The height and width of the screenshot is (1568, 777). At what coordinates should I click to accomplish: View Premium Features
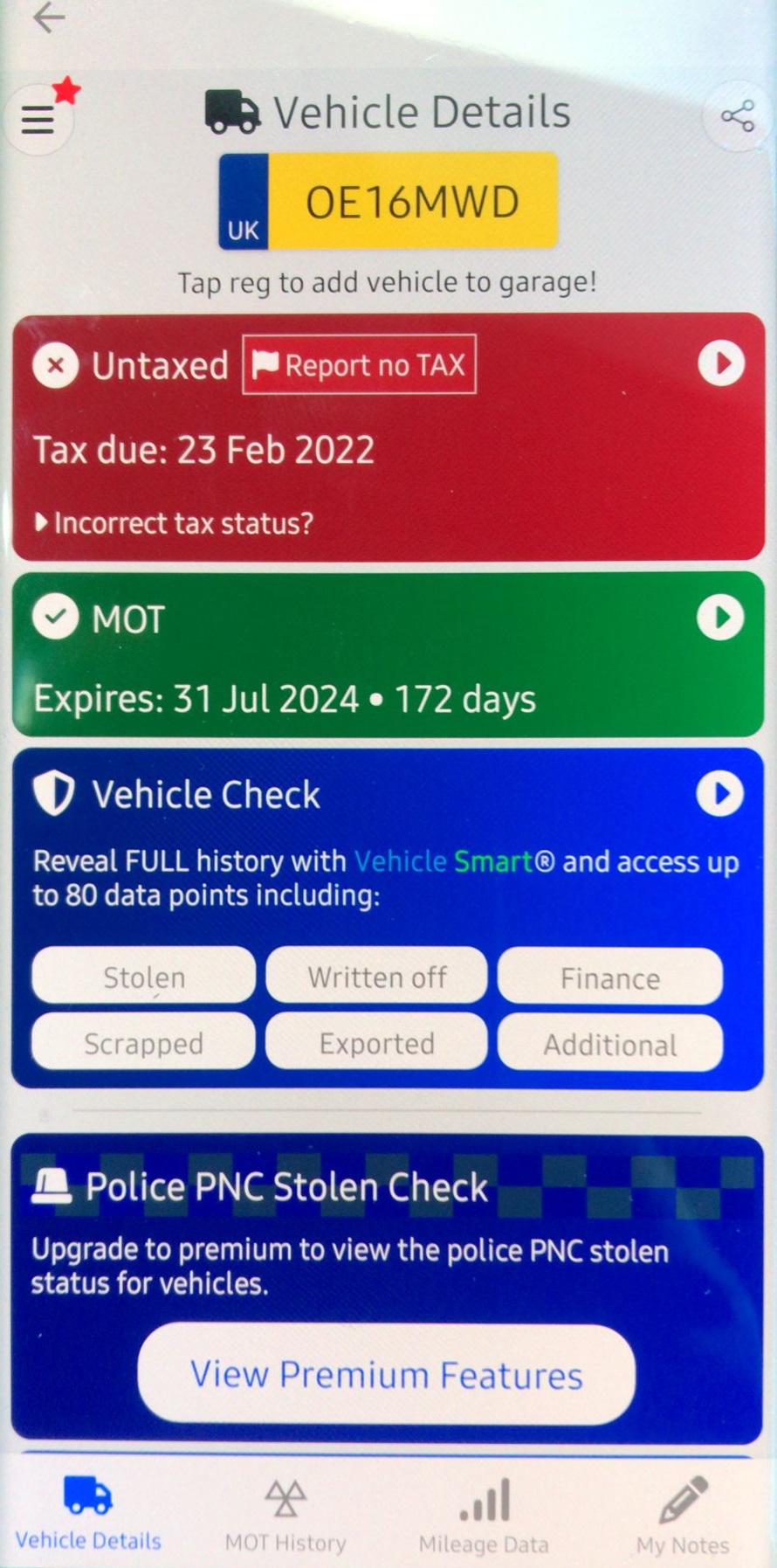pyautogui.click(x=386, y=1375)
